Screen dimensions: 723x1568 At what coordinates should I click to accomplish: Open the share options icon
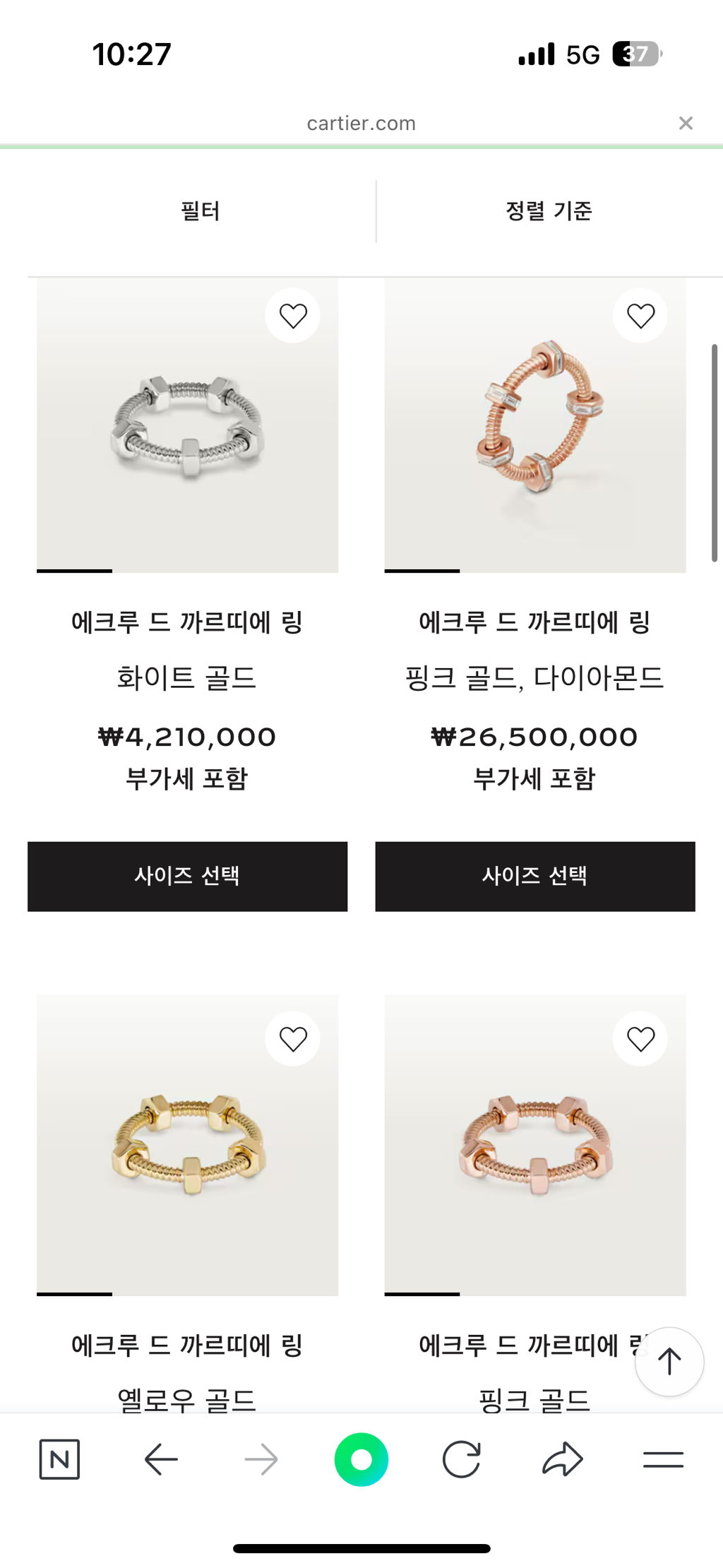[x=561, y=1460]
